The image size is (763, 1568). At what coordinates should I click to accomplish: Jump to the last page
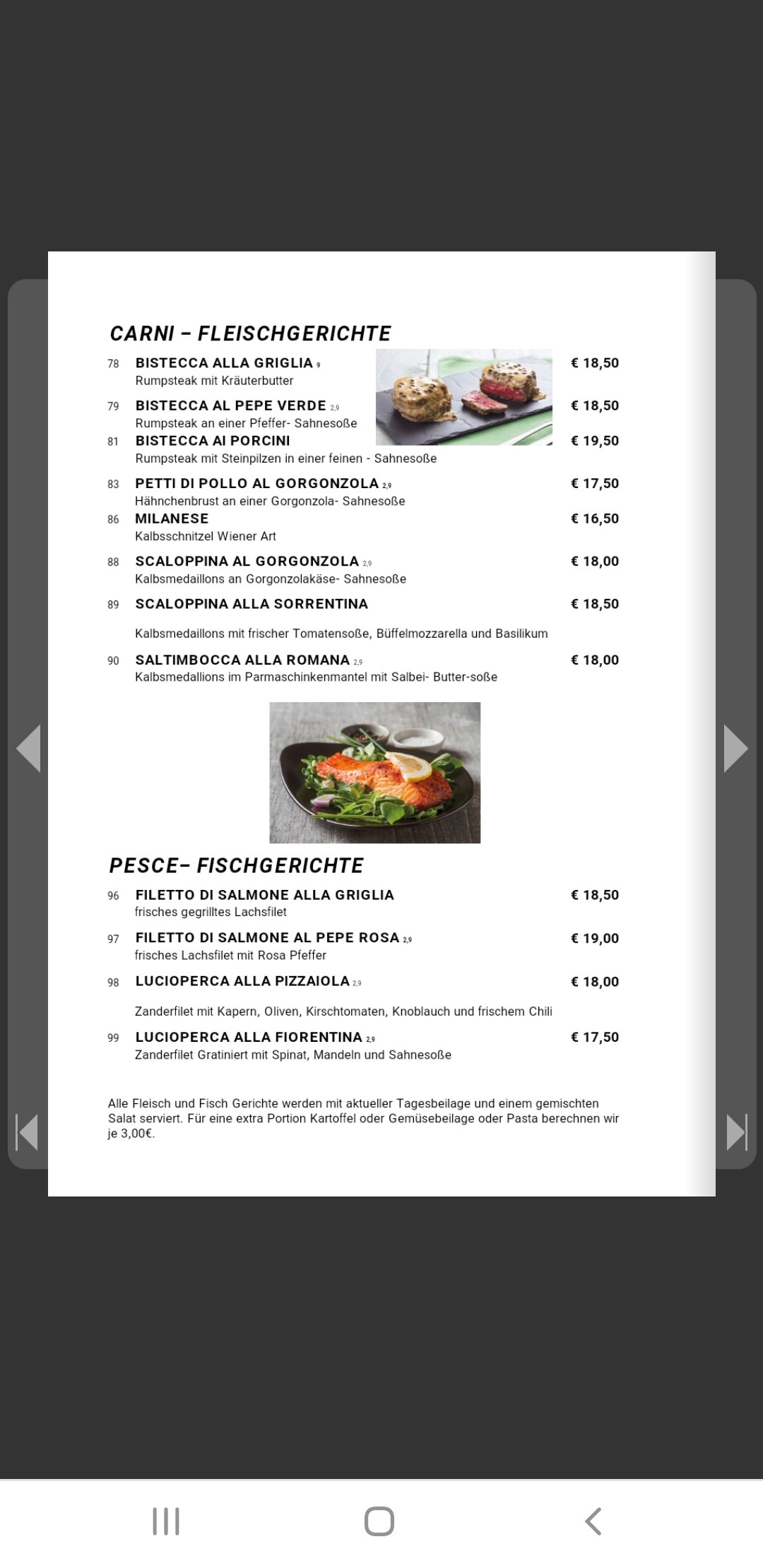(x=736, y=1132)
